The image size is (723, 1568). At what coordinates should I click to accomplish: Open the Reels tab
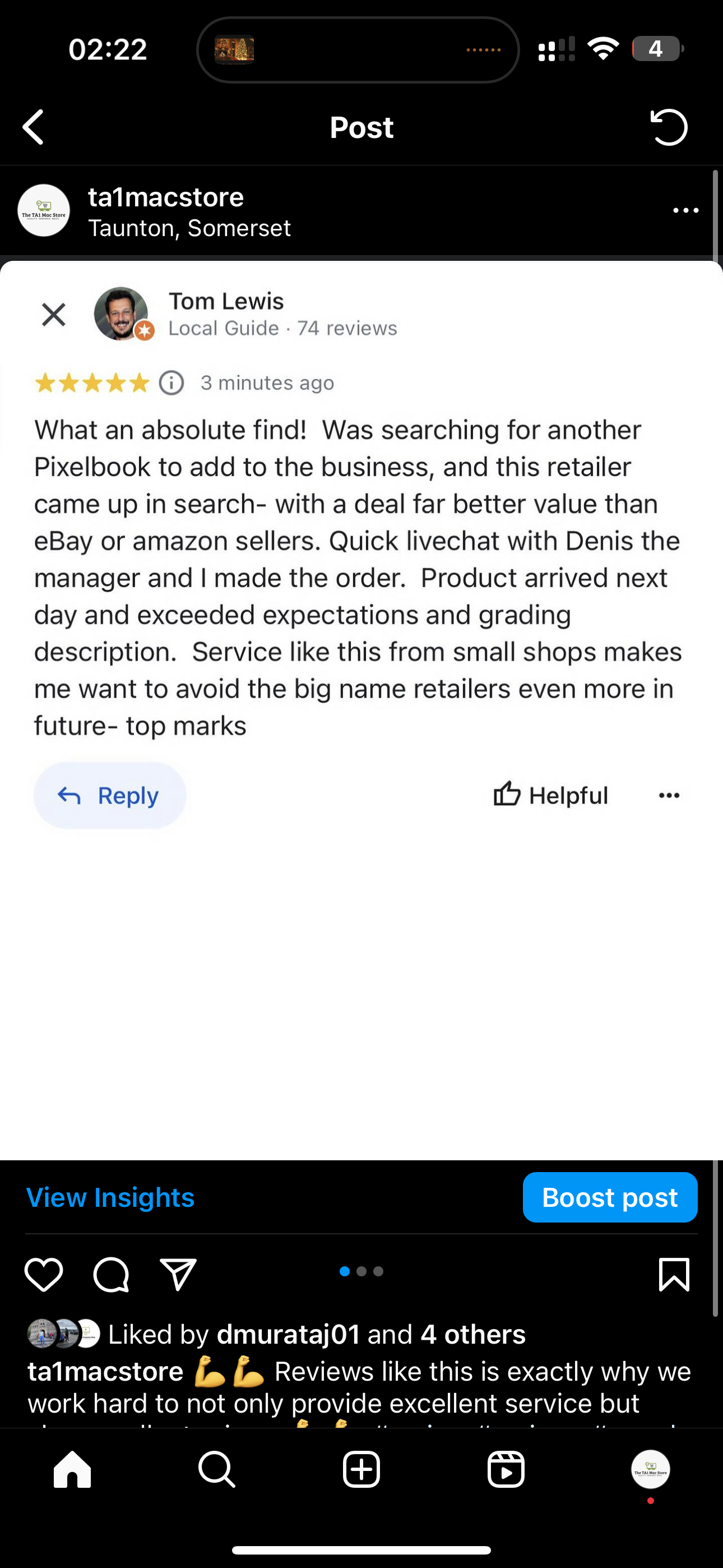coord(506,1469)
